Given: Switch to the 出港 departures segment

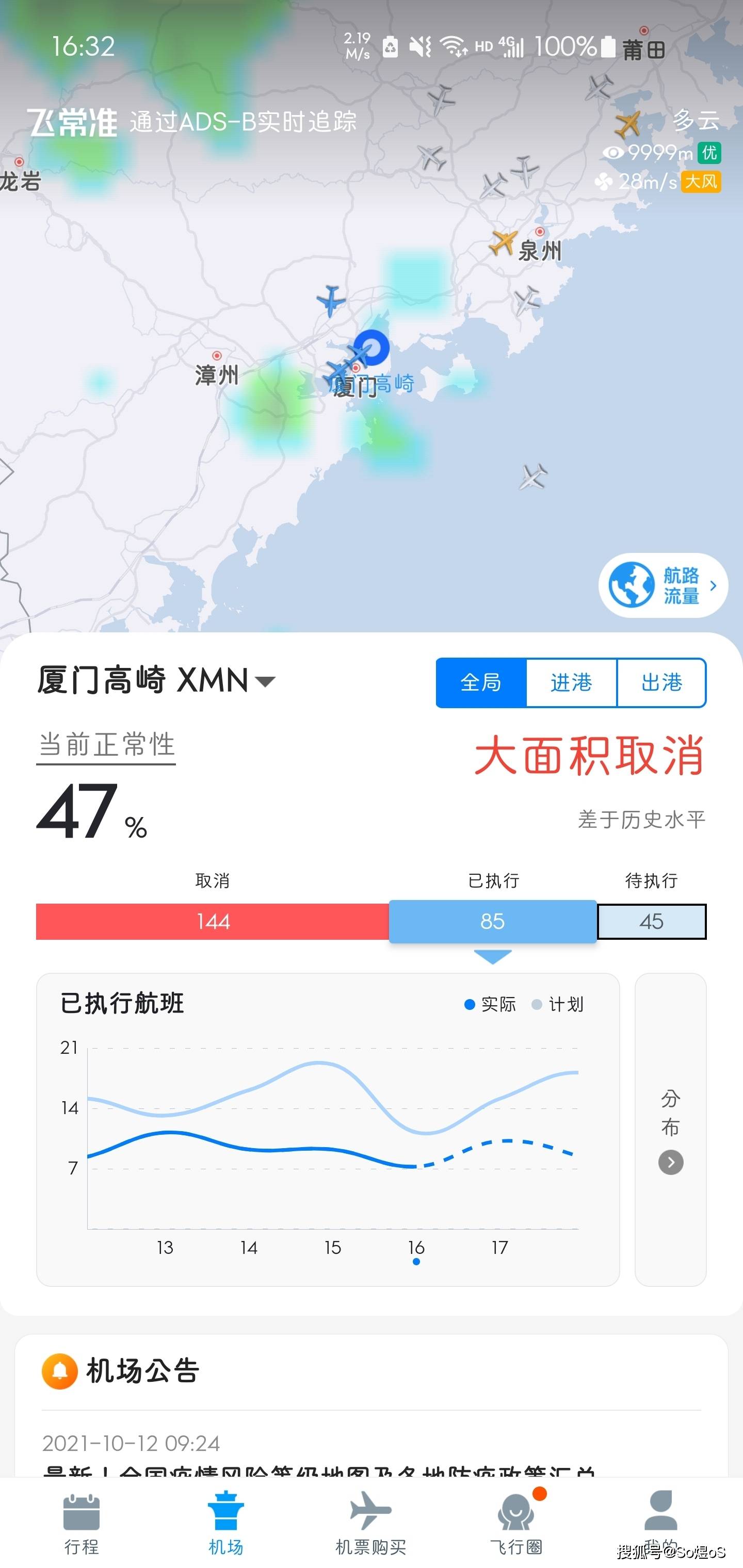Looking at the screenshot, I should [661, 683].
